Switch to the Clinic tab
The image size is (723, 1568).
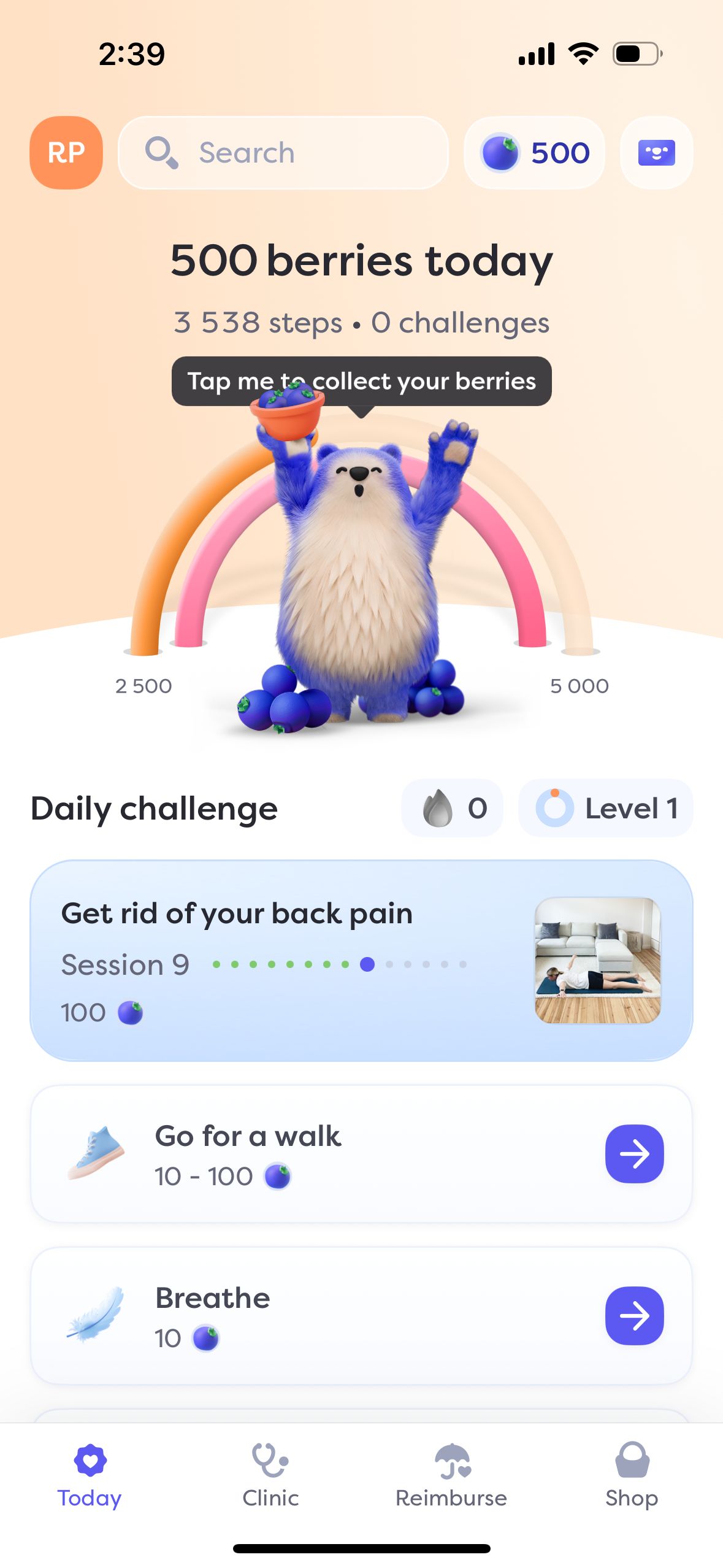click(x=270, y=1476)
